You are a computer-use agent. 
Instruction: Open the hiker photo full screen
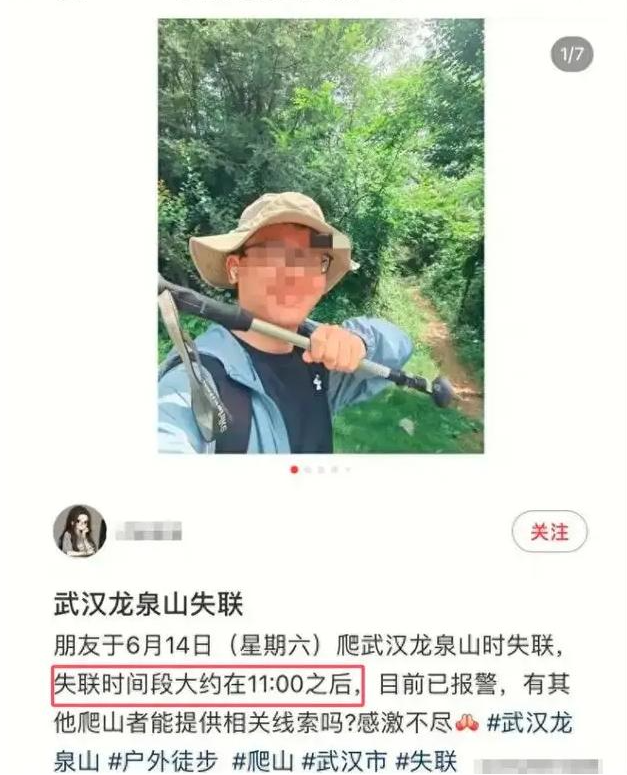click(x=320, y=236)
